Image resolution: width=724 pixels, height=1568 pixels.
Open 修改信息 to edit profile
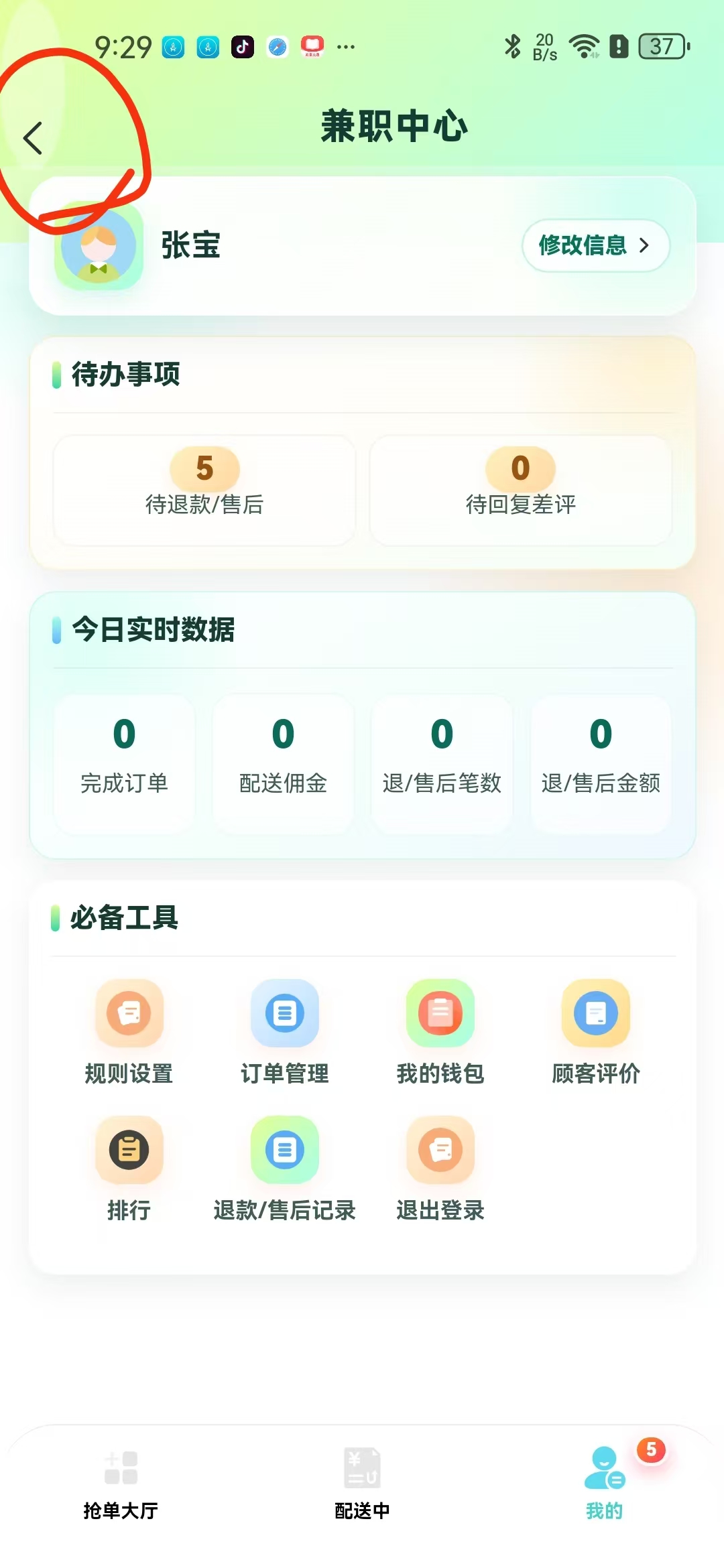point(595,245)
